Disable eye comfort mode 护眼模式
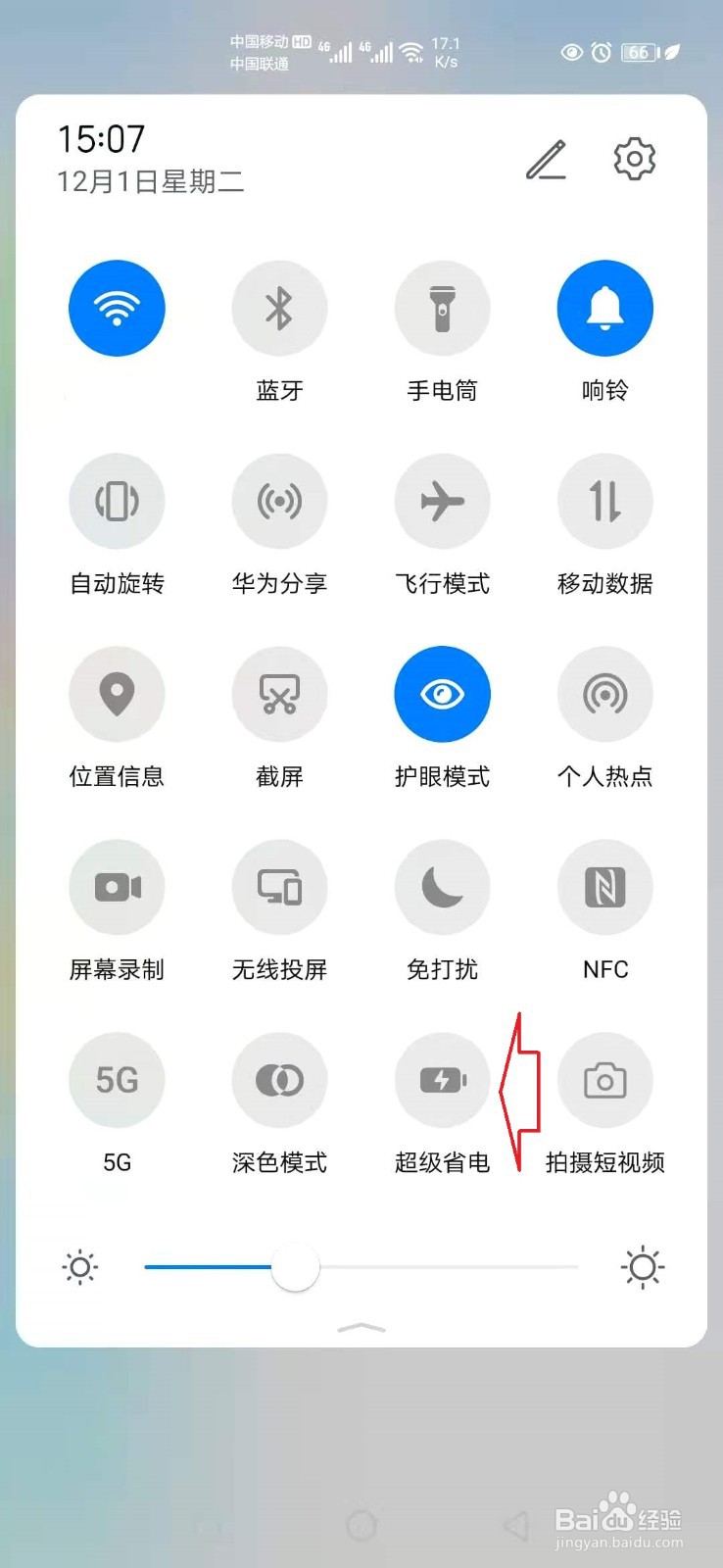 coord(442,693)
